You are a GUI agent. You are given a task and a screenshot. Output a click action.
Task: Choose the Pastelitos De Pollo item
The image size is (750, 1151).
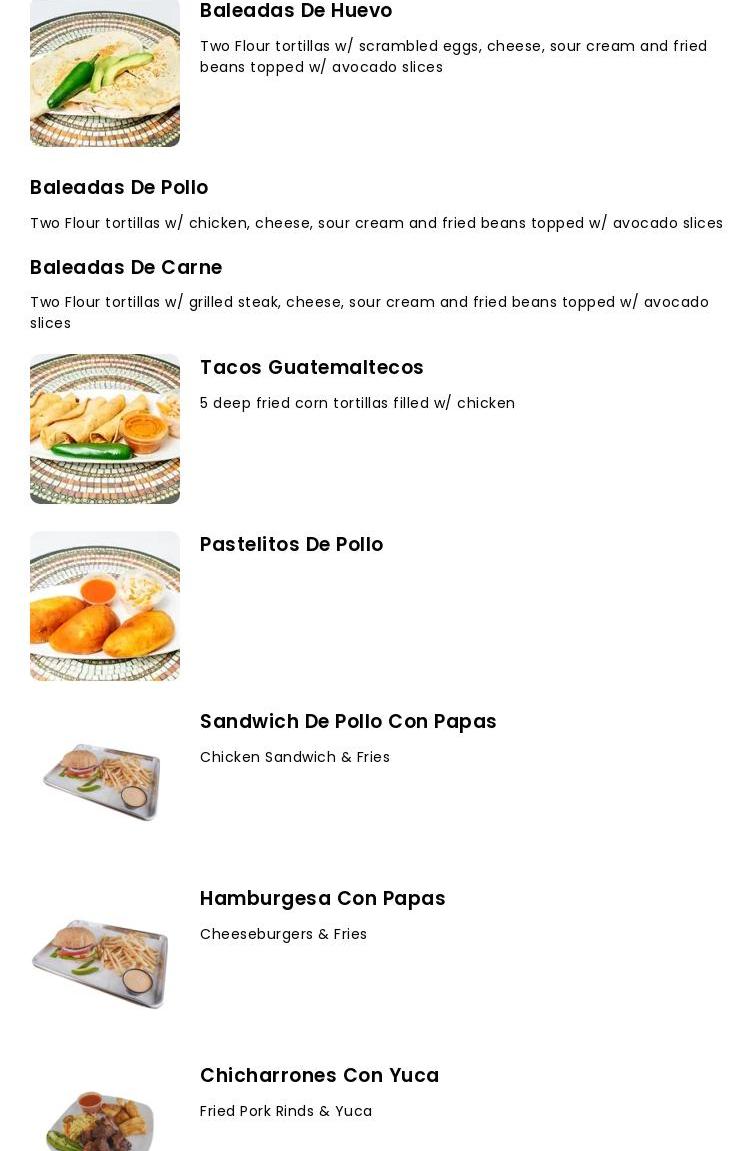[291, 545]
